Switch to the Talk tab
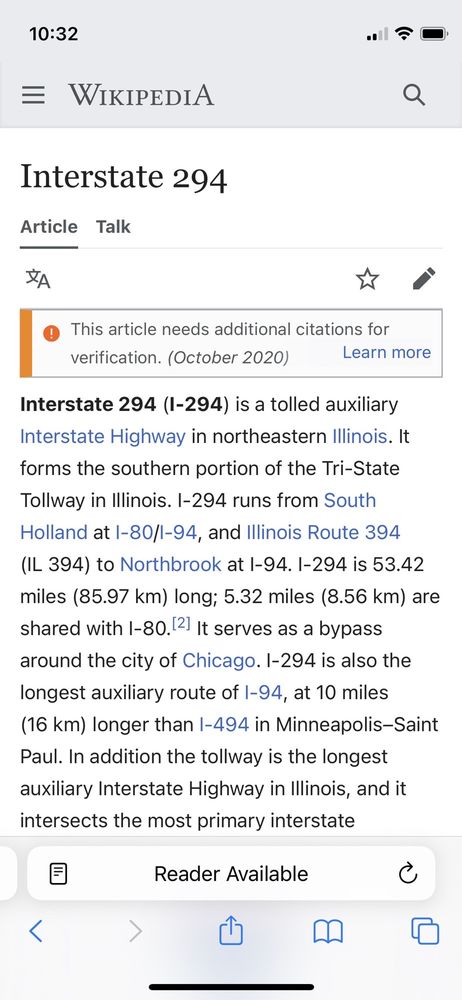Screen dimensions: 462x1000 pos(113,227)
